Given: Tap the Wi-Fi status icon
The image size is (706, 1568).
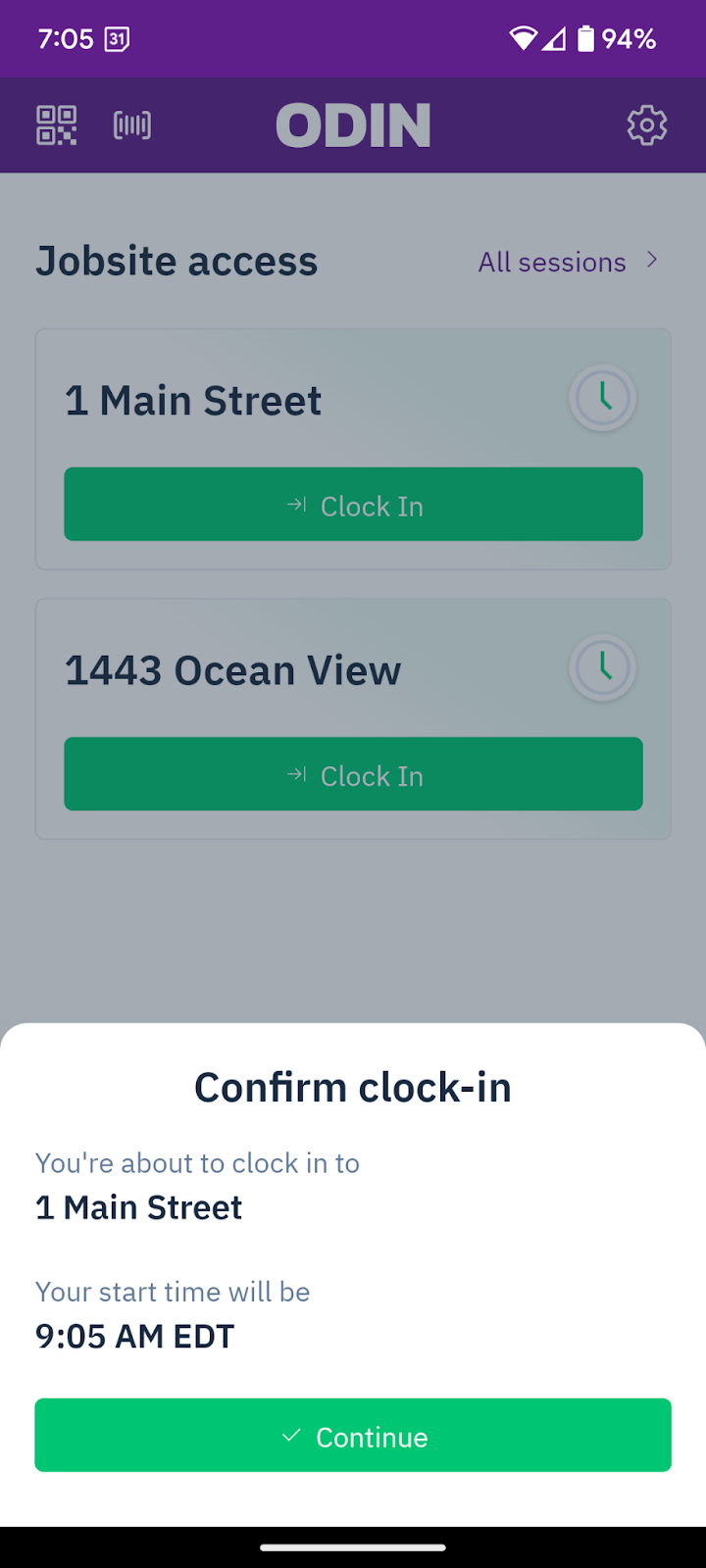Looking at the screenshot, I should (523, 38).
